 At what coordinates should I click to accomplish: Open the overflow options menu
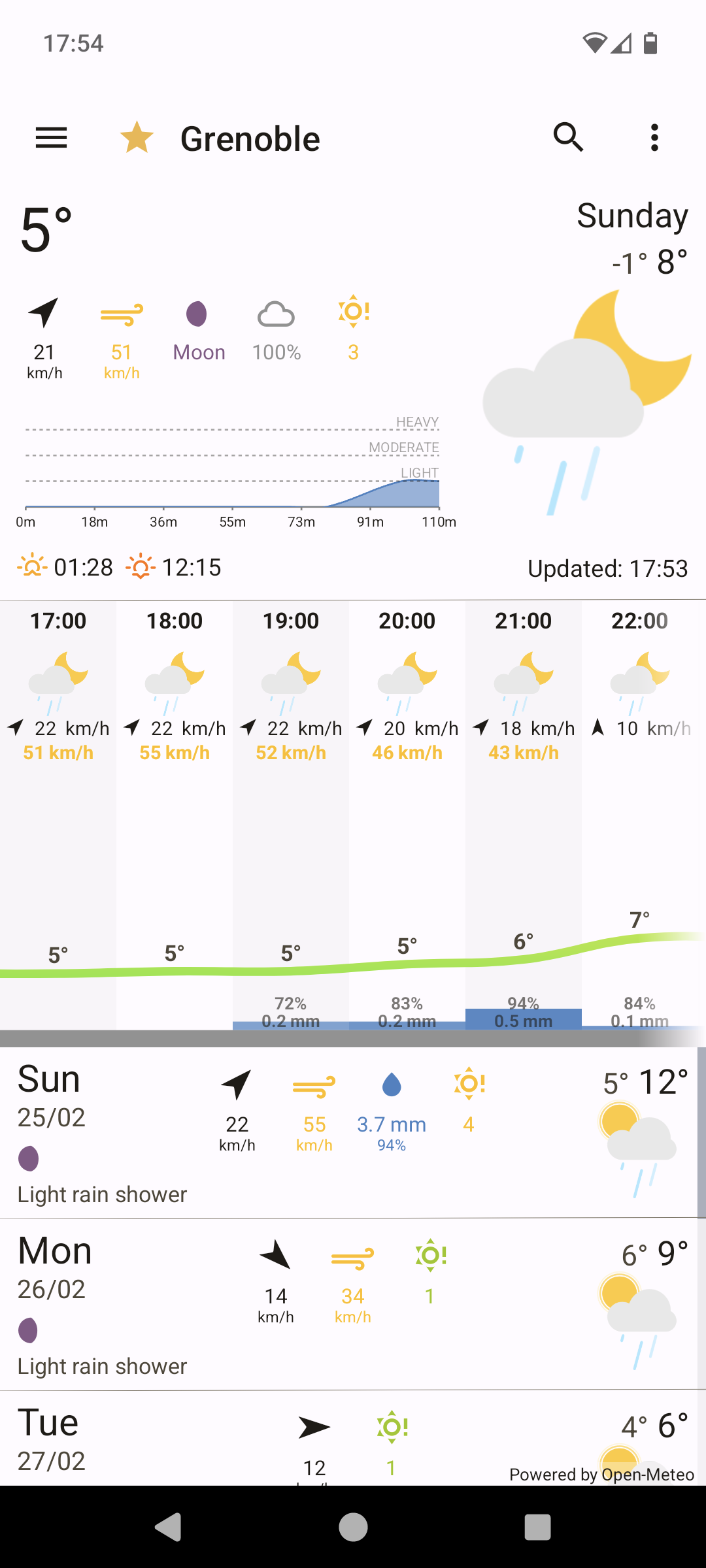(x=654, y=138)
